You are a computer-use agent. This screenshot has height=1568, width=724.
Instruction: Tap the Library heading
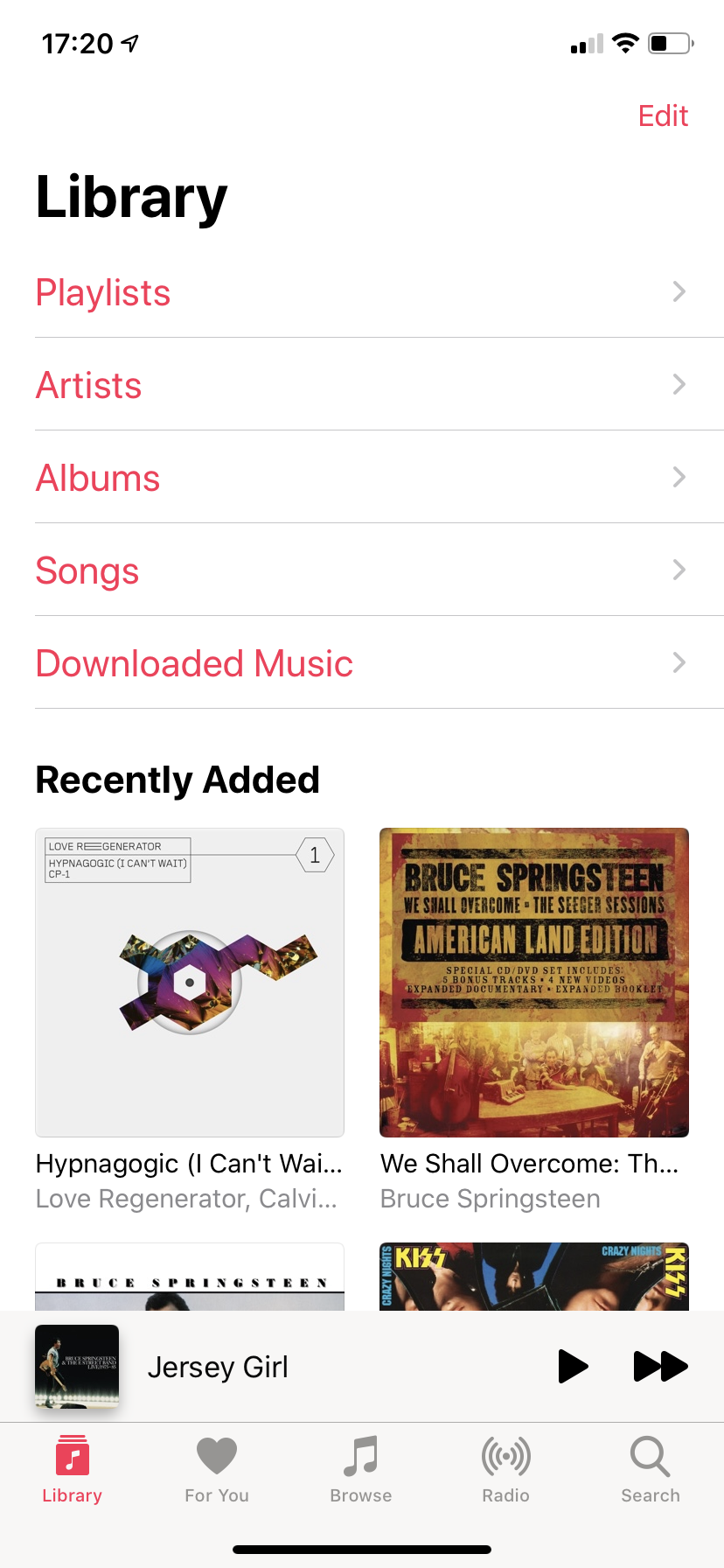coord(130,197)
